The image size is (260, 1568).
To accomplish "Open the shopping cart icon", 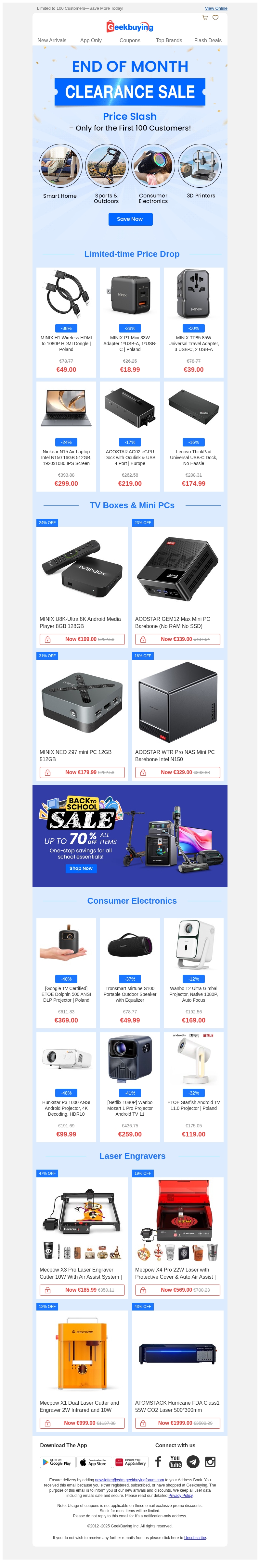I will (205, 18).
